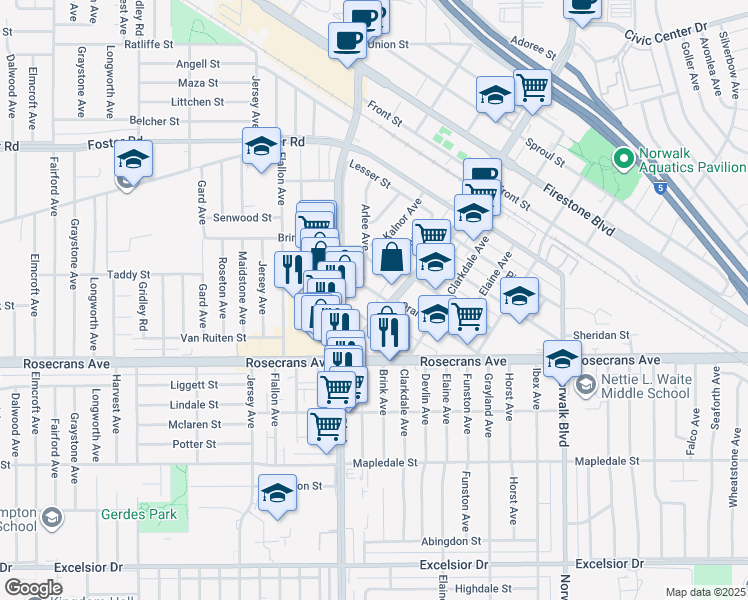Tap the school marker on Foster Rd near Gridley Rd
The image size is (748, 600).
pos(133,159)
